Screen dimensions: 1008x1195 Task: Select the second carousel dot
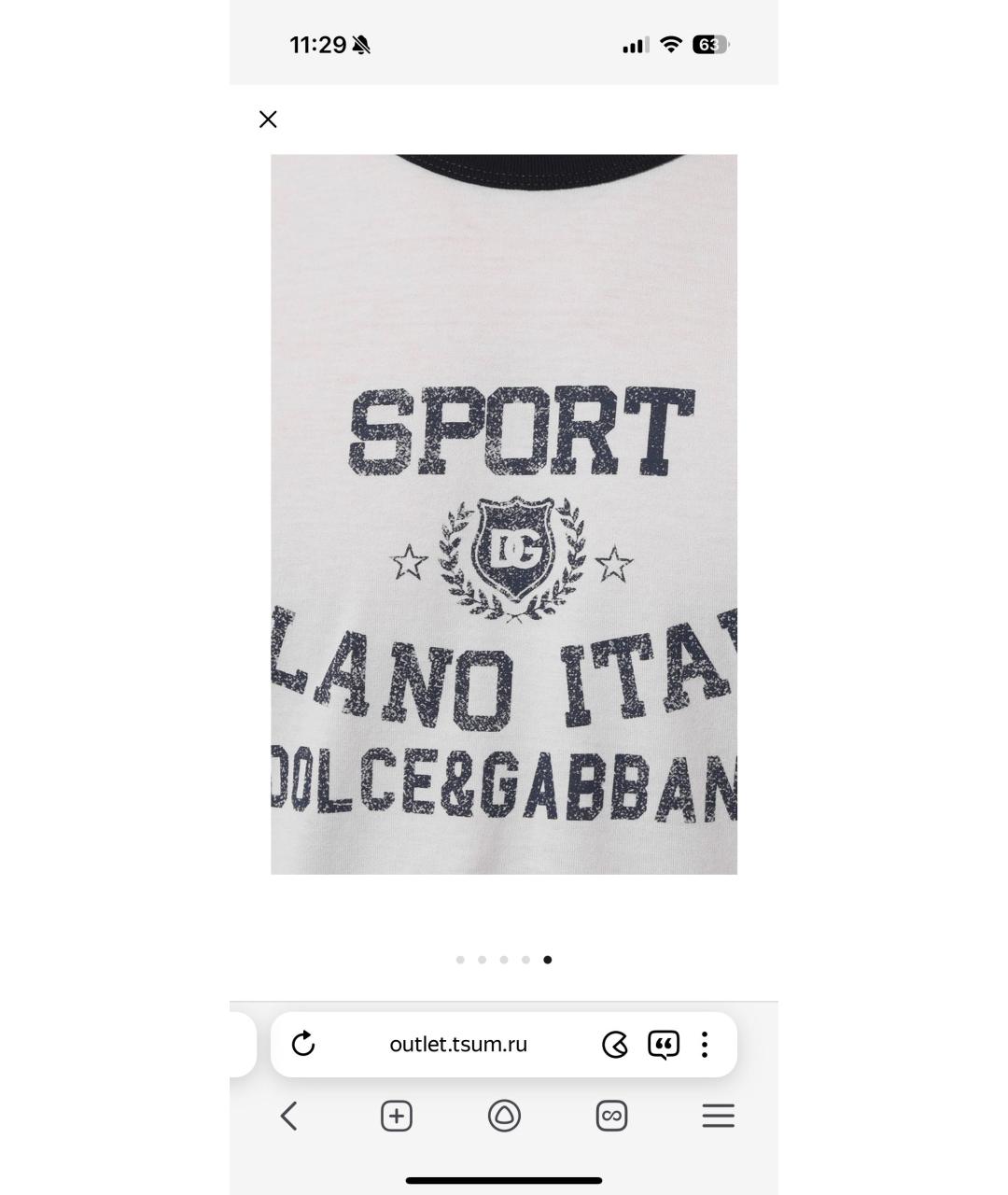[483, 960]
